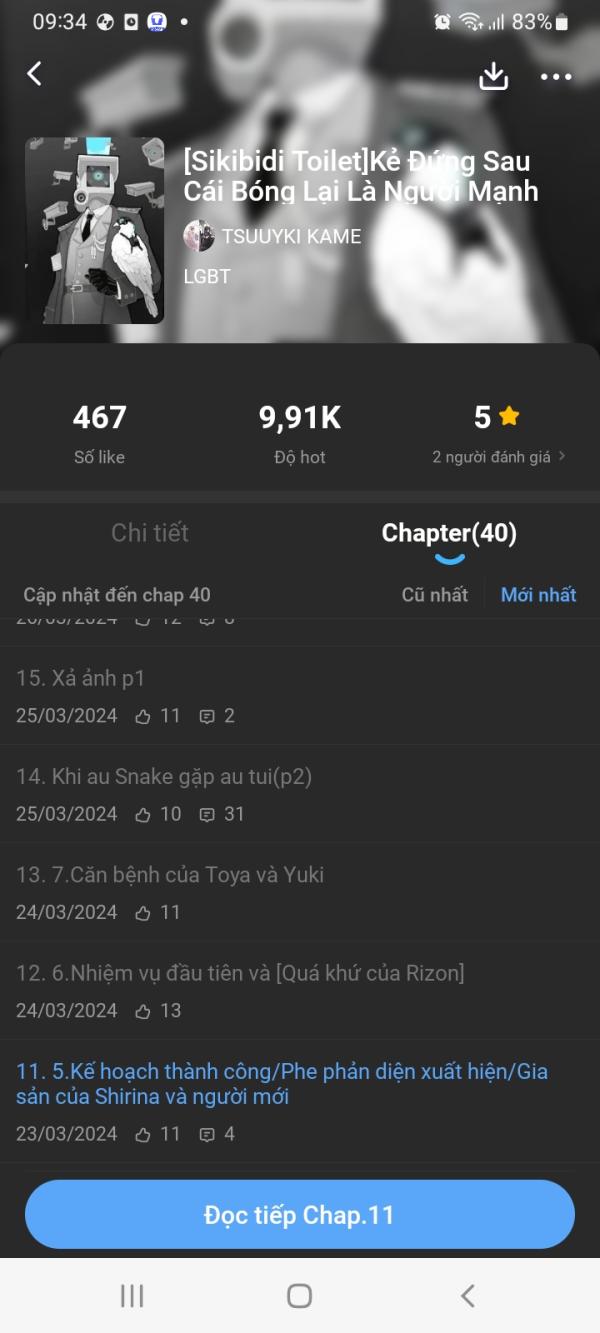Select the Chapter(40) tab

pyautogui.click(x=449, y=534)
